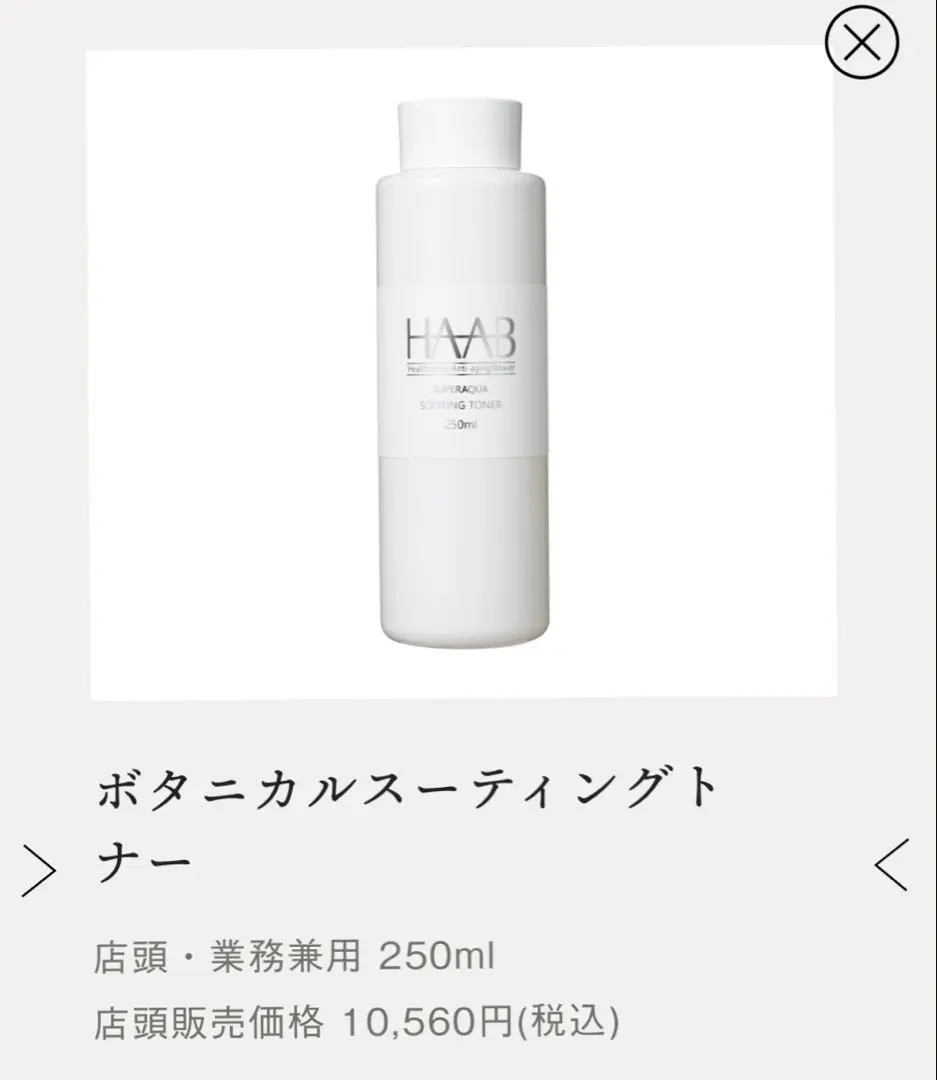This screenshot has width=937, height=1080.
Task: Tap the right-pointing chevron arrow
Action: tap(40, 869)
